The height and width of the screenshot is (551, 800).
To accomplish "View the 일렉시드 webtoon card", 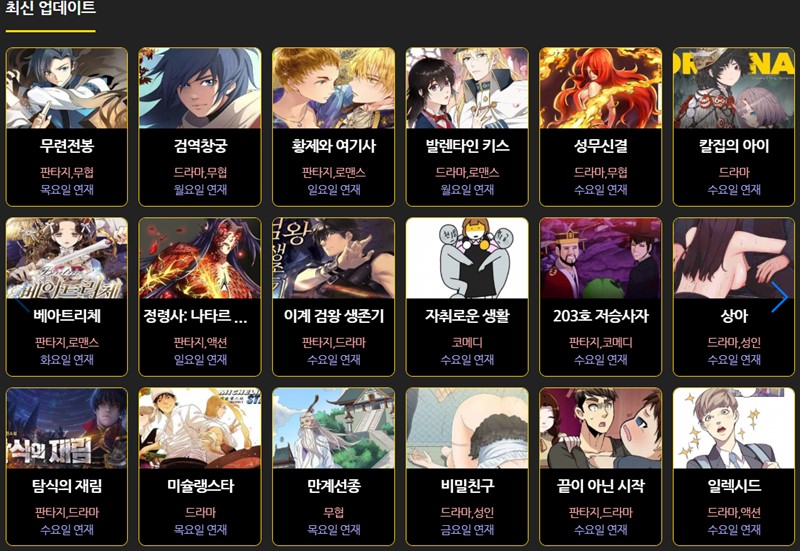I will click(734, 467).
